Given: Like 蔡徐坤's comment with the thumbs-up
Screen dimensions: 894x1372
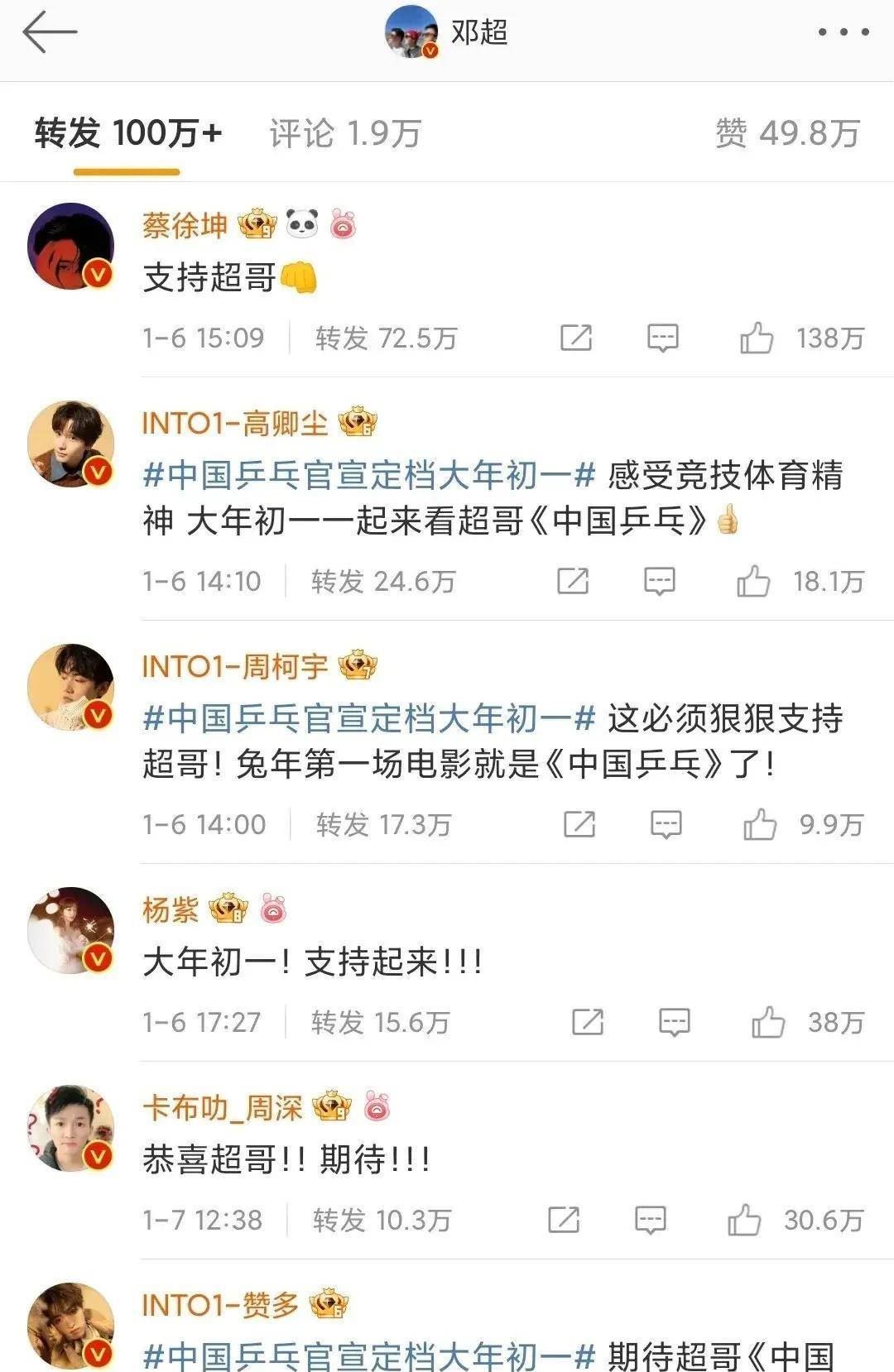Looking at the screenshot, I should click(x=758, y=338).
